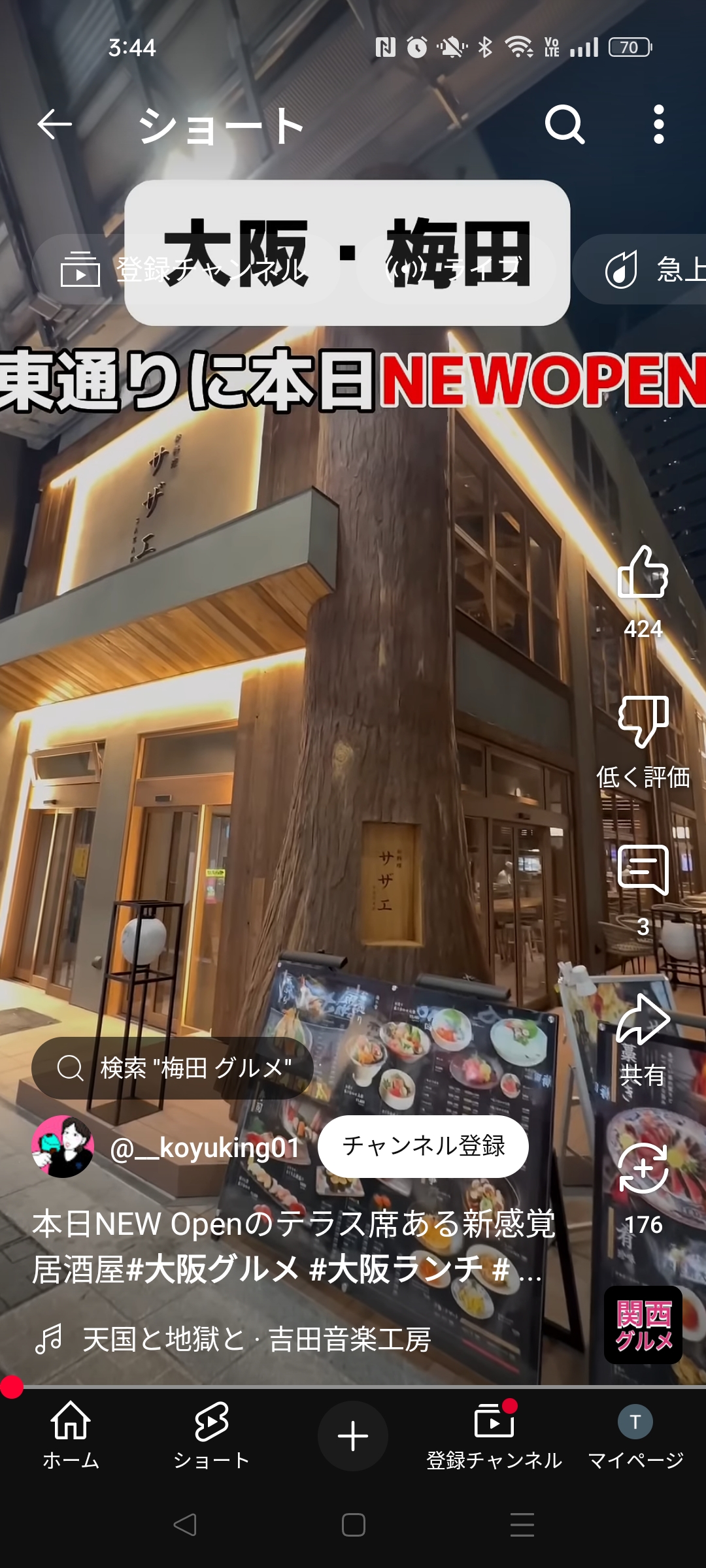The width and height of the screenshot is (706, 1568).
Task: Open the comments on this Short
Action: [643, 871]
